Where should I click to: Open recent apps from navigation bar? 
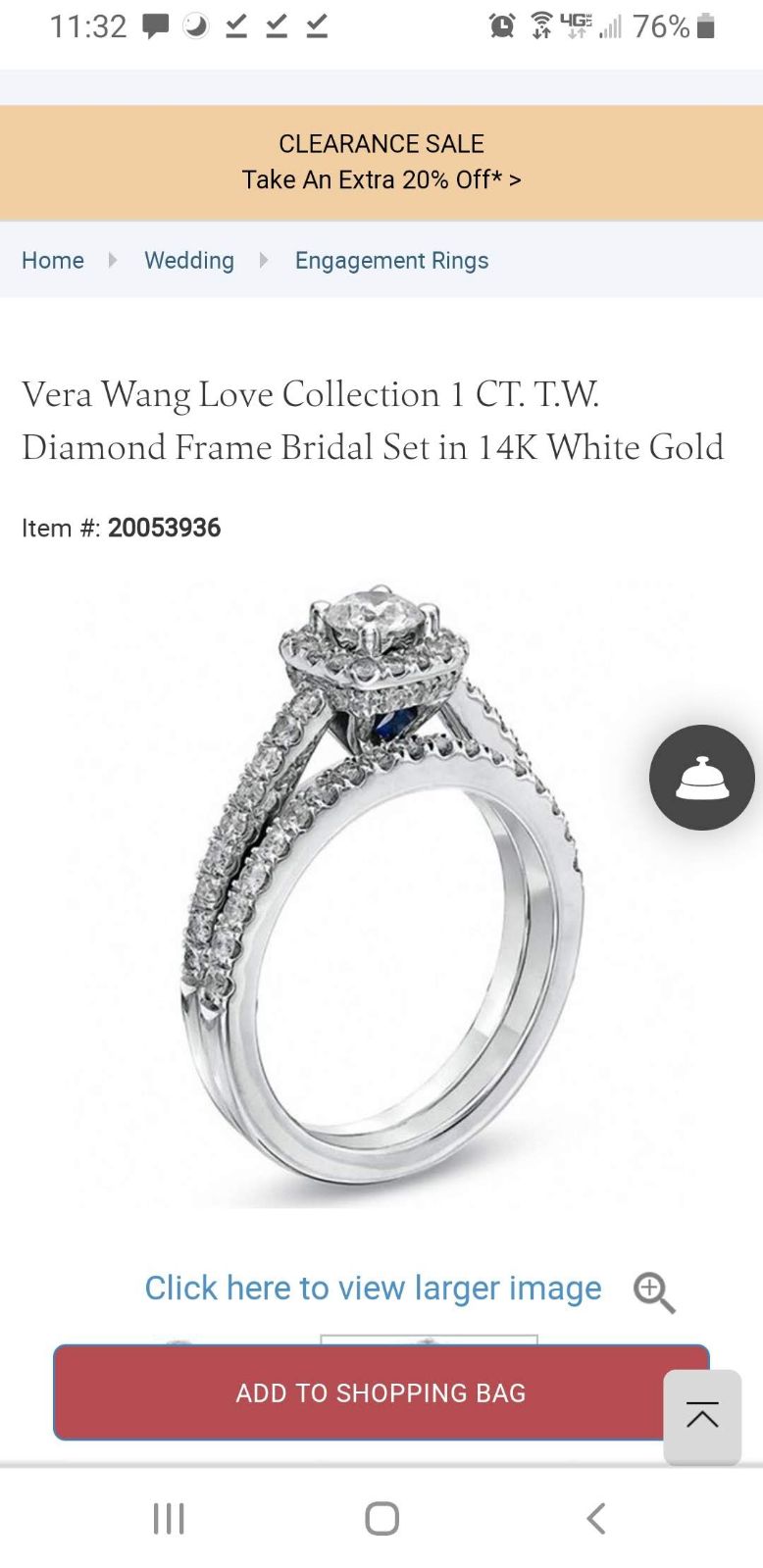coord(169,1518)
